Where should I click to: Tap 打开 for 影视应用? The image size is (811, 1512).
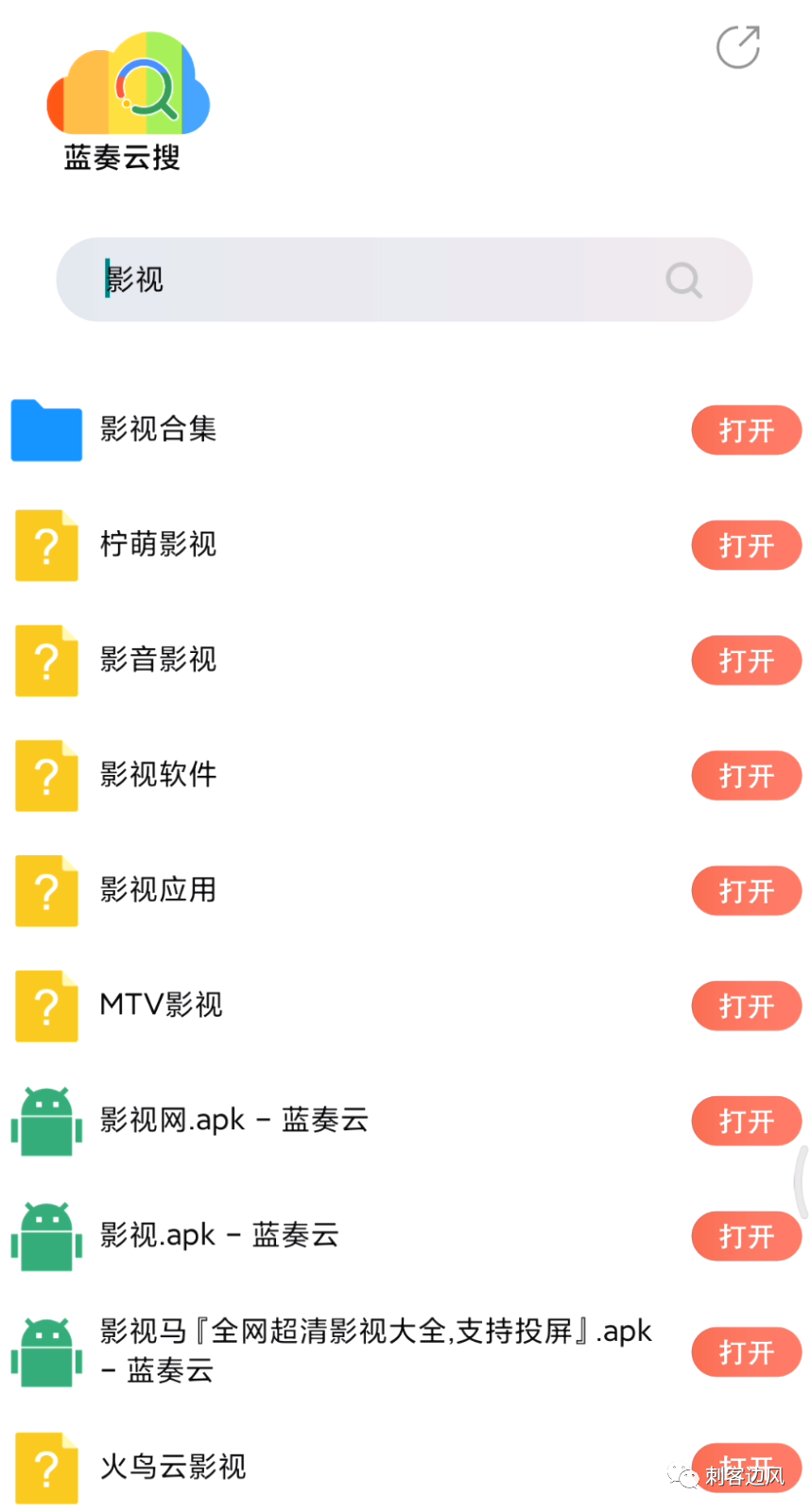tap(746, 891)
